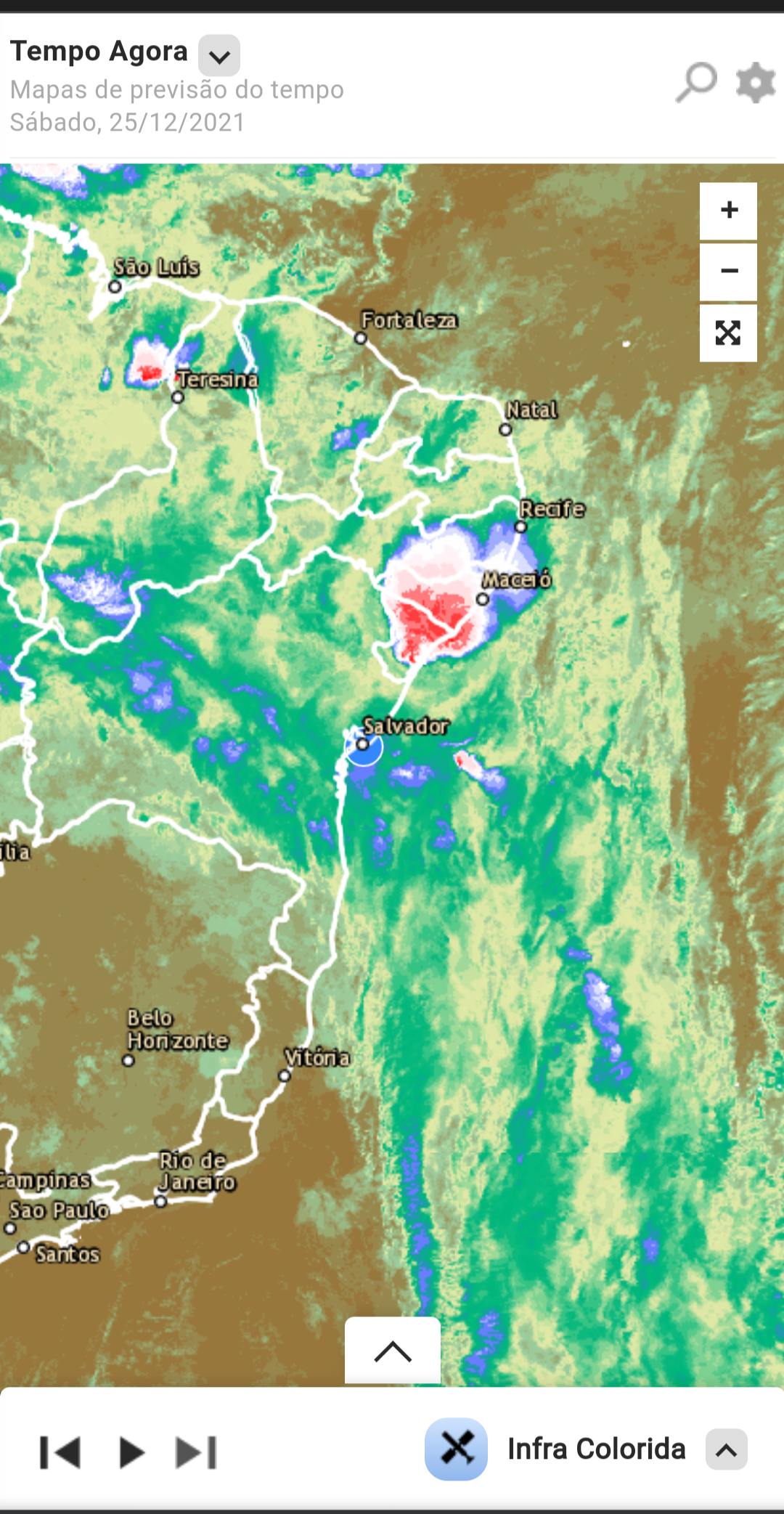Viewport: 784px width, 1514px height.
Task: Play the satellite animation
Action: (x=131, y=1452)
